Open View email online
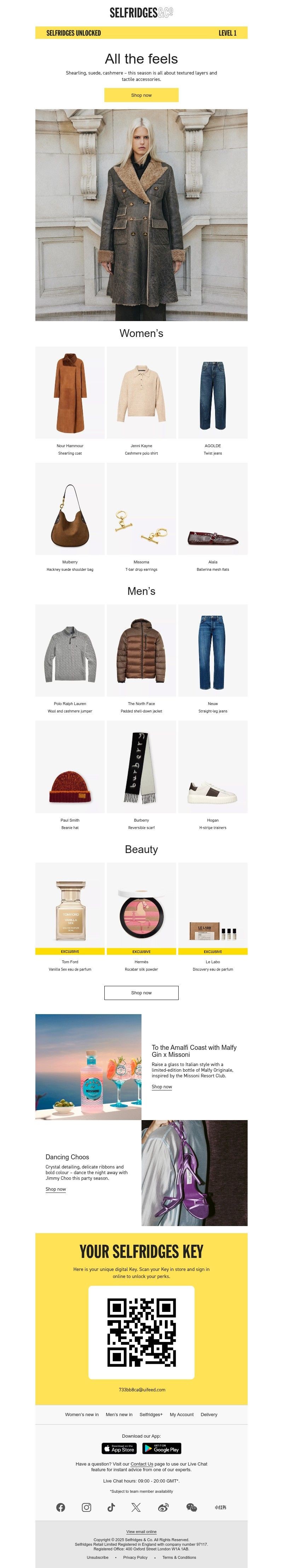The height and width of the screenshot is (1568, 283). tap(141, 1532)
